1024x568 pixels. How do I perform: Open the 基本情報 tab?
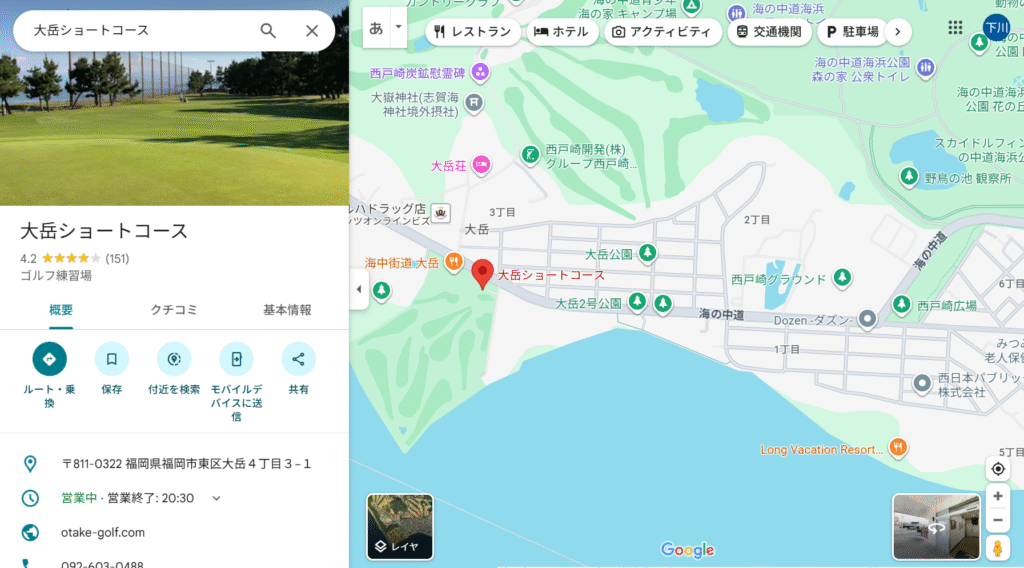tap(287, 310)
